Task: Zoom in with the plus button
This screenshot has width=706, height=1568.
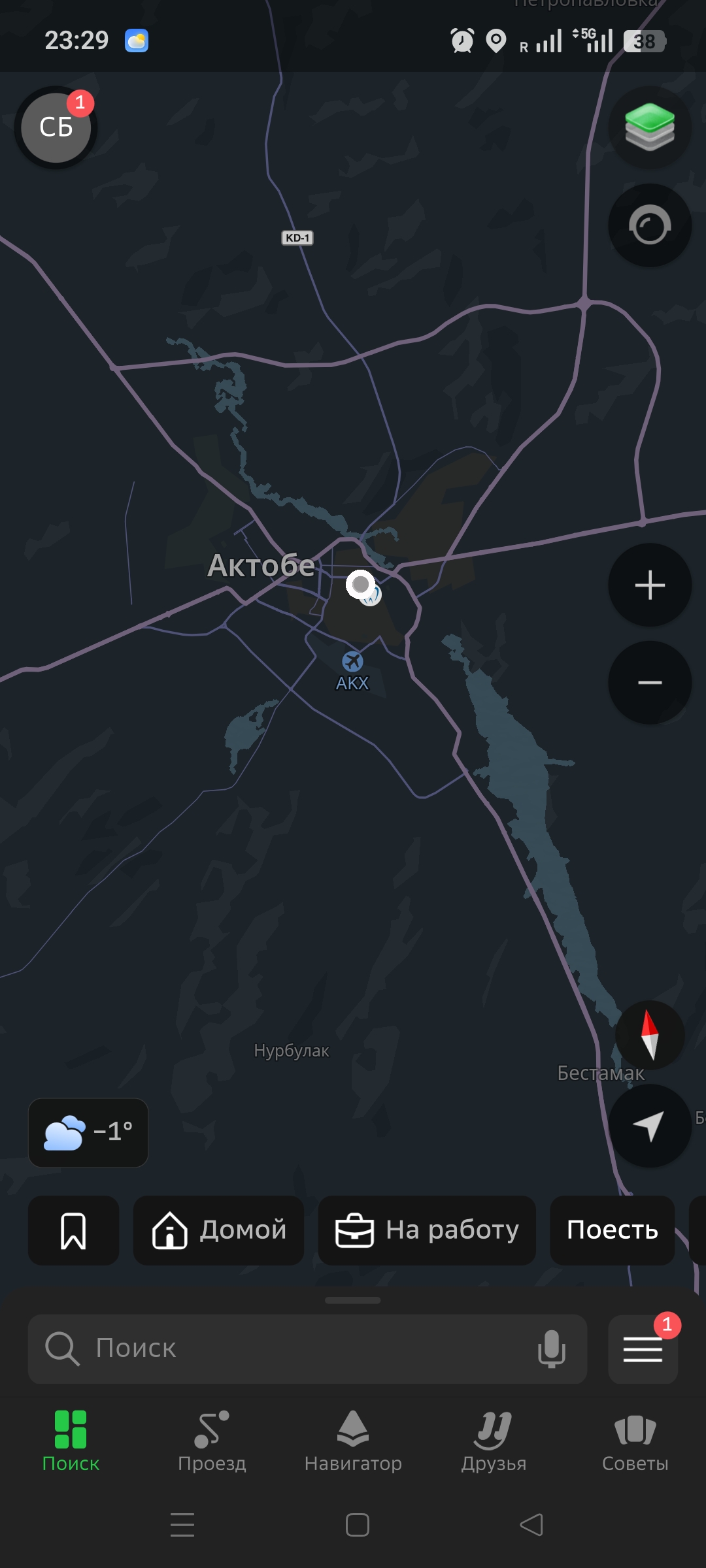Action: pos(650,585)
